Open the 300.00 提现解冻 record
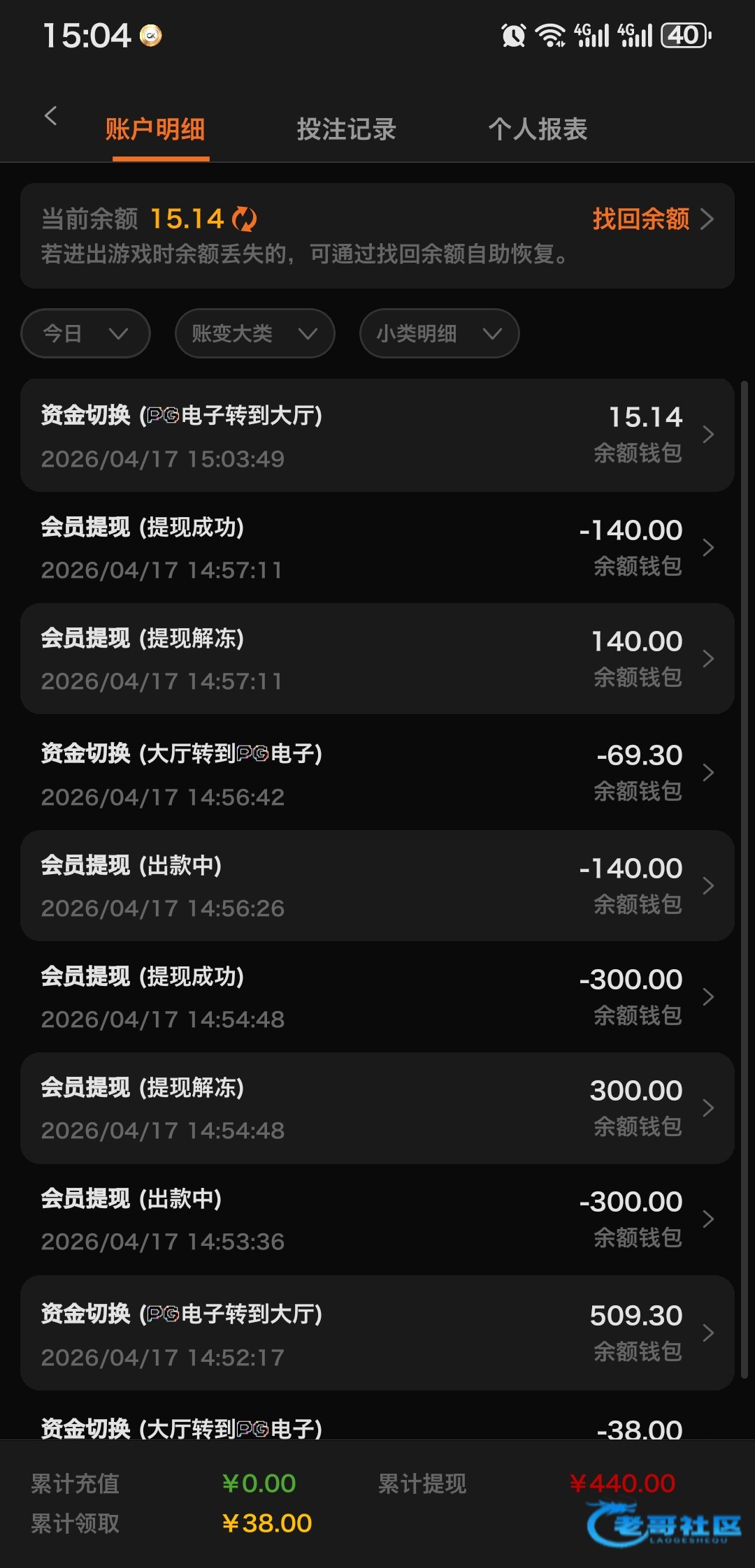Screen dimensions: 755x1568 pos(377,1108)
